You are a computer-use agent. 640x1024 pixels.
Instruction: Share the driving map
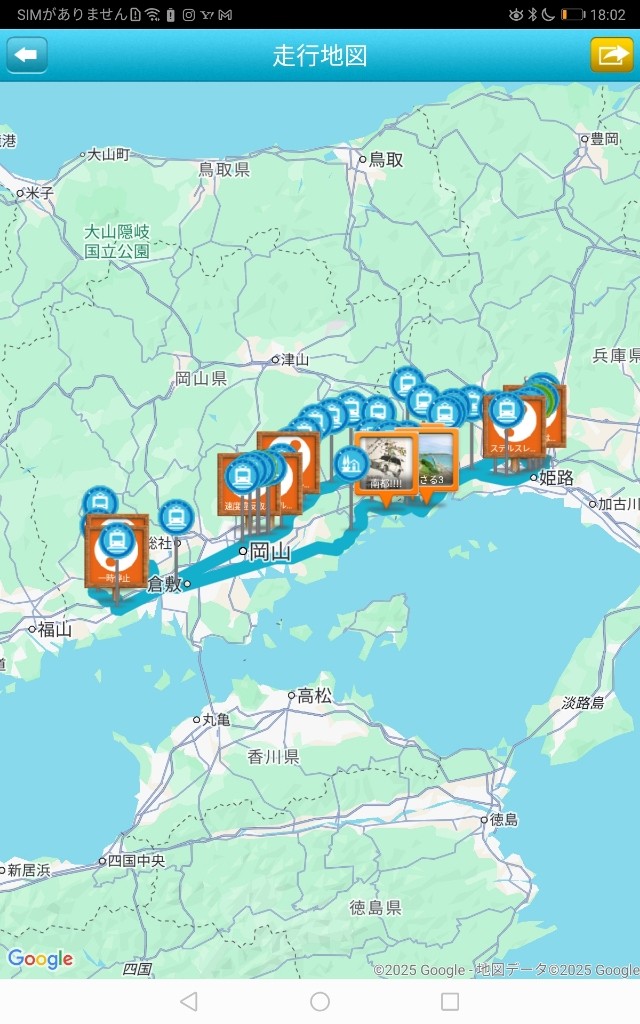pos(611,55)
